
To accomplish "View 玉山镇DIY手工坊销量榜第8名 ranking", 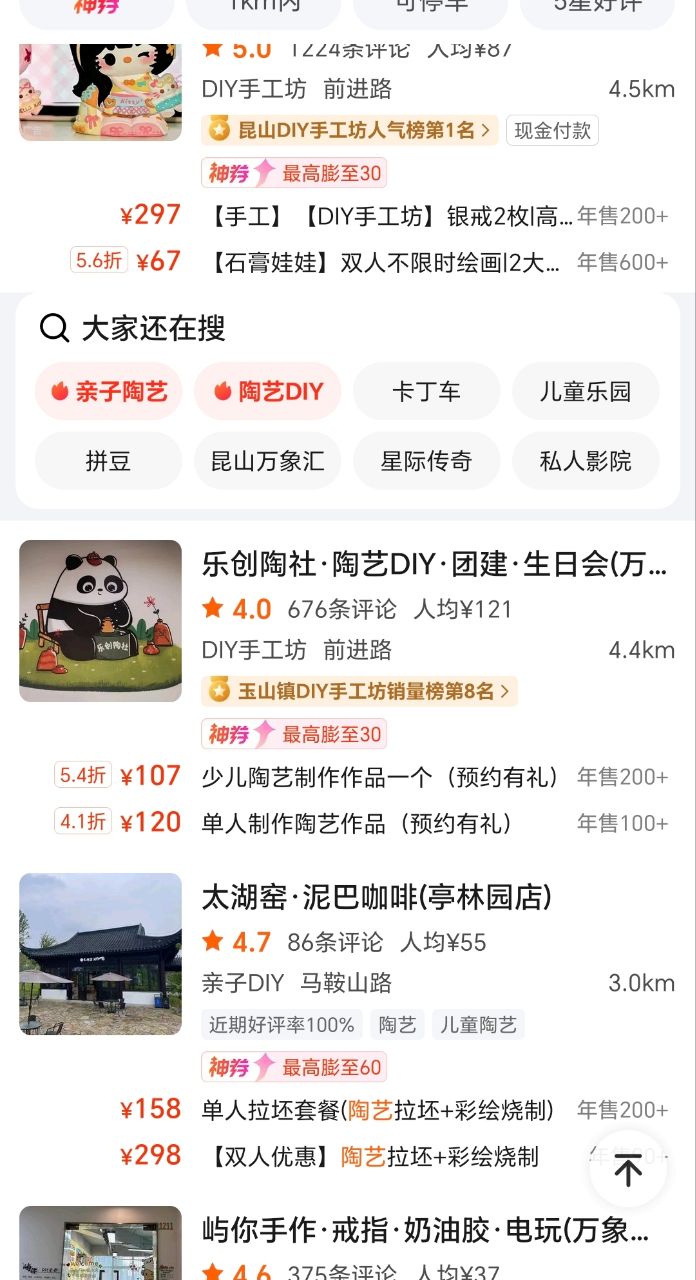I will point(360,691).
